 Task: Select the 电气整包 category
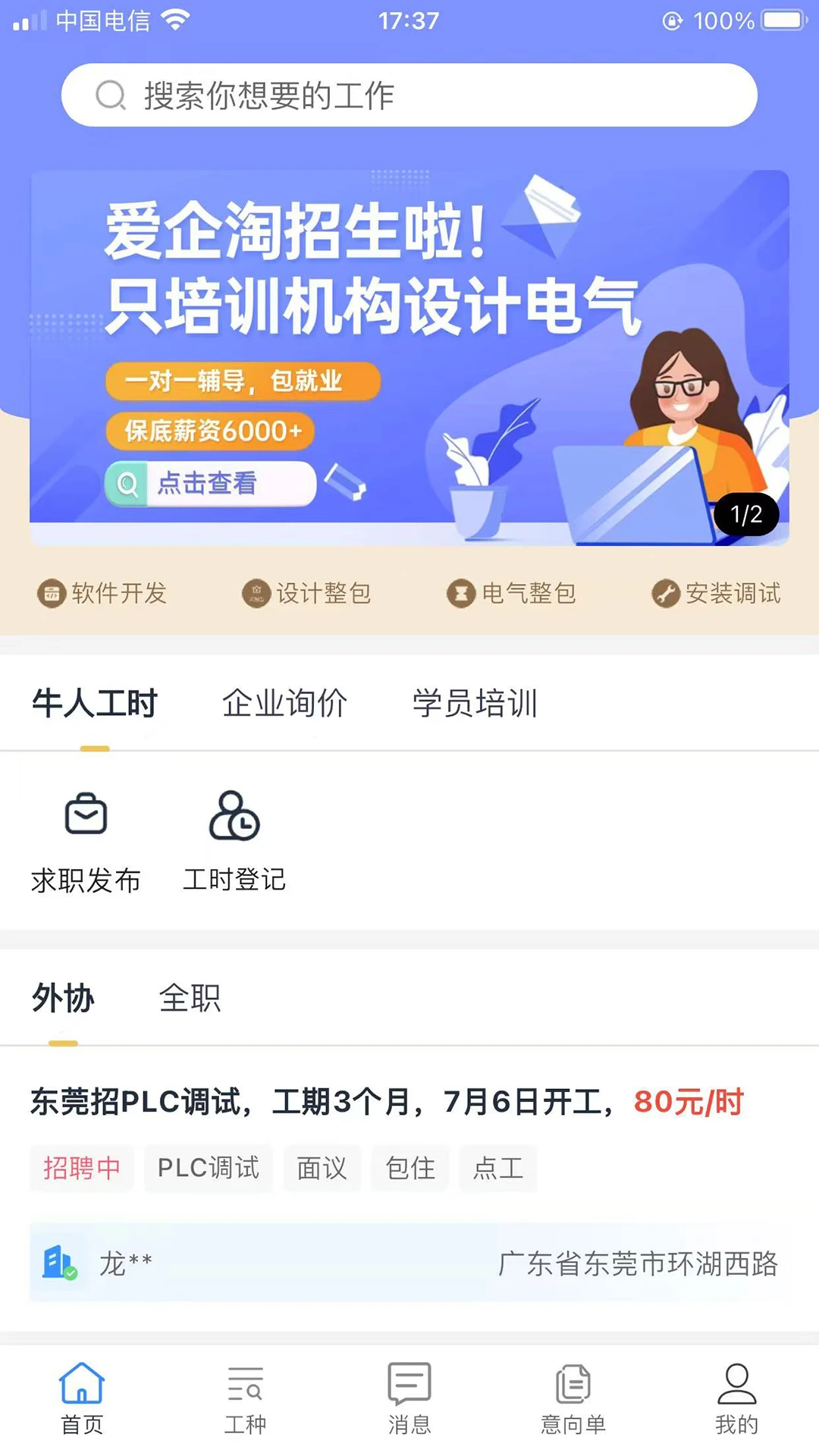point(512,593)
